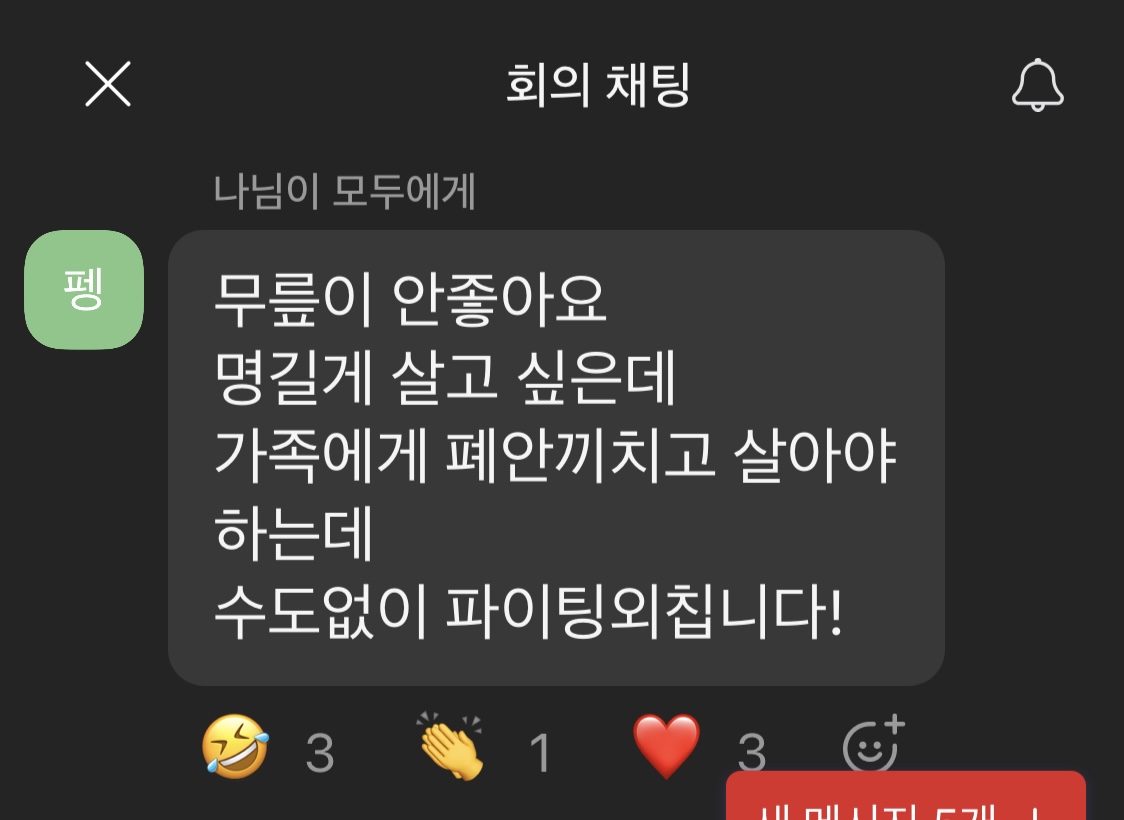Add a new emoji reaction

(873, 745)
